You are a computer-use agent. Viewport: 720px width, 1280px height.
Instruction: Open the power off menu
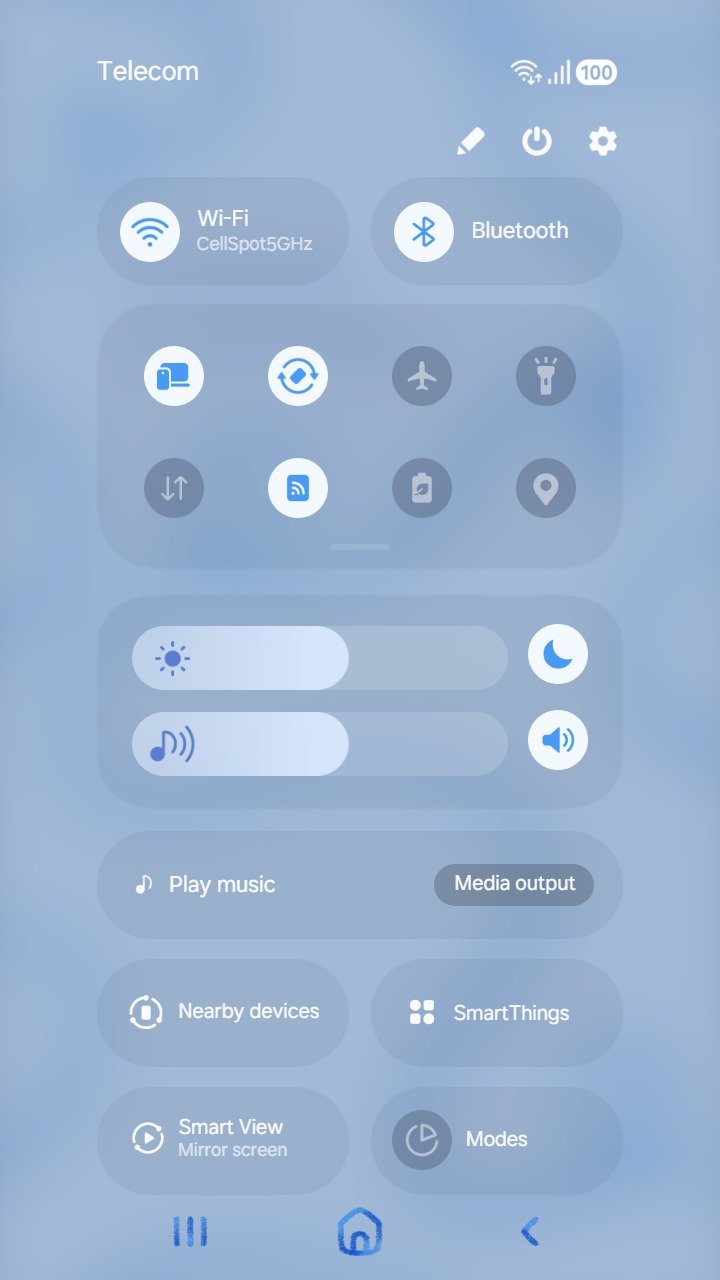[537, 141]
